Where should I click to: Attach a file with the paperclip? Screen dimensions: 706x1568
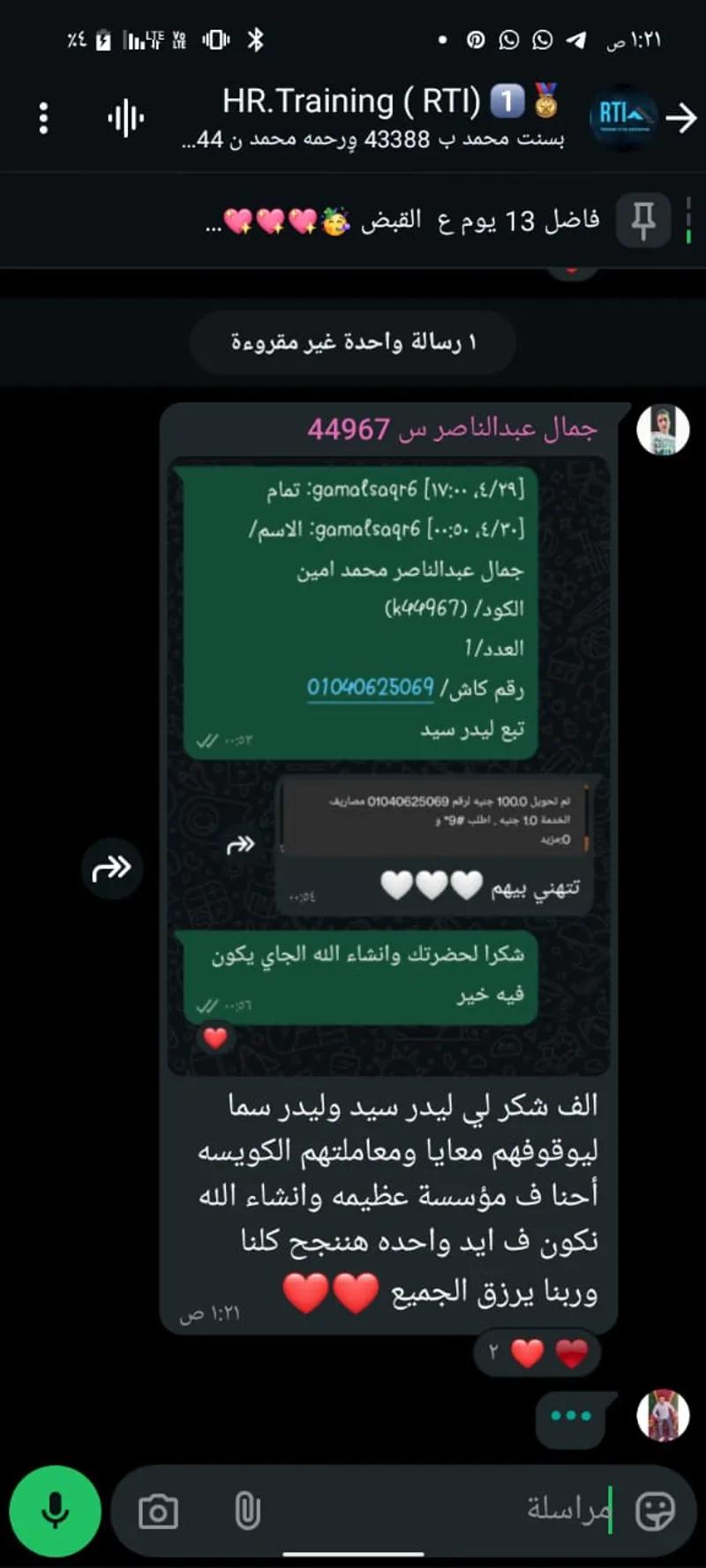pyautogui.click(x=248, y=1511)
